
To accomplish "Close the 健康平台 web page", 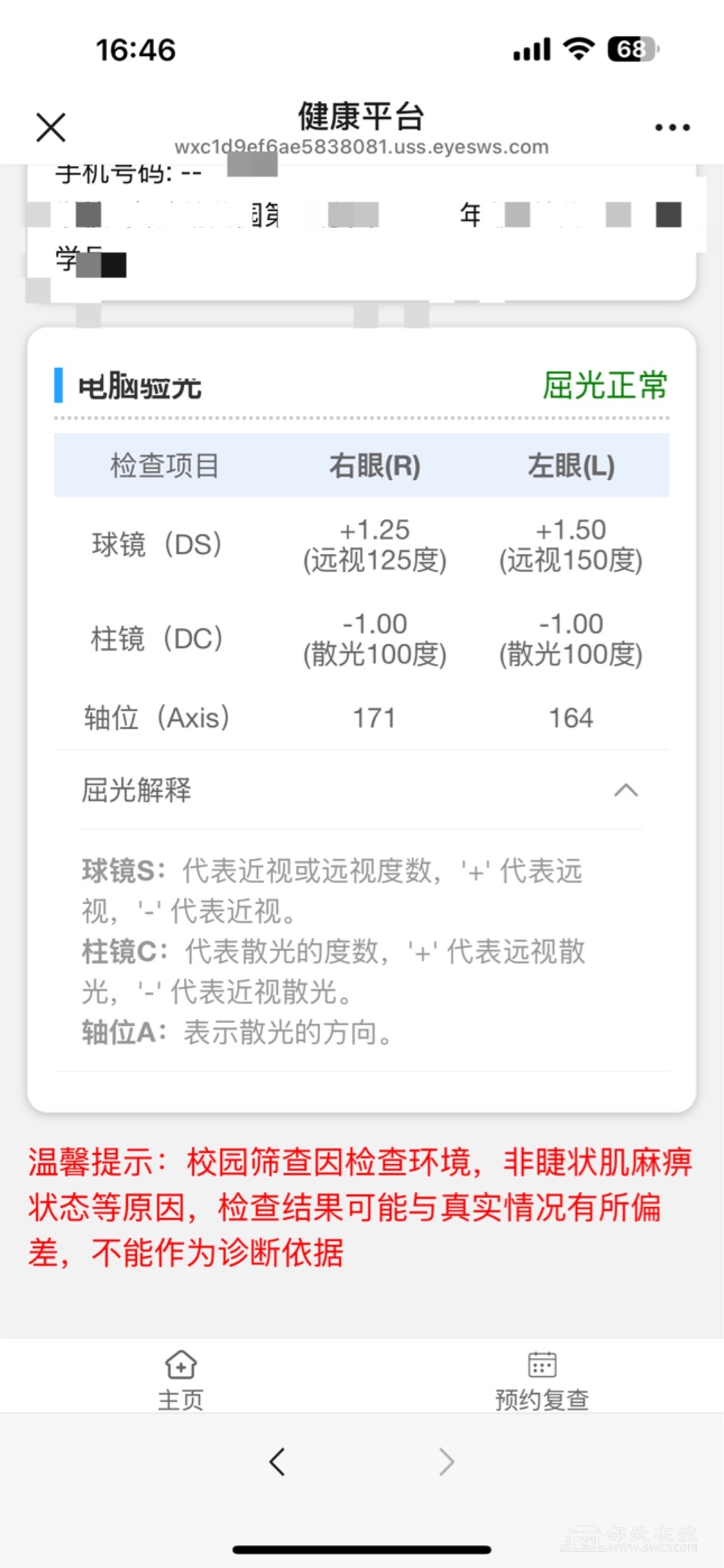I will coord(51,127).
